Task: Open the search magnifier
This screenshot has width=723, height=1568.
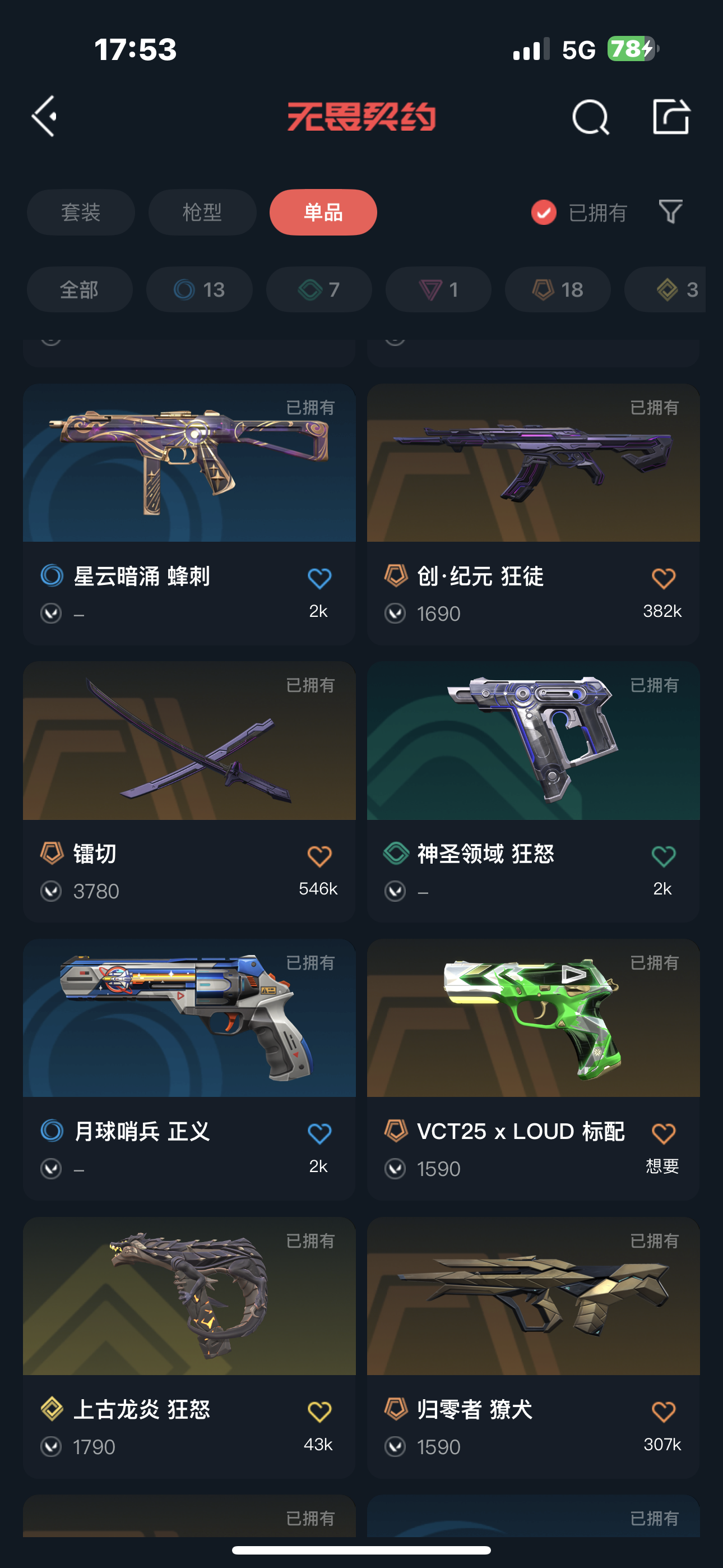Action: pos(590,116)
